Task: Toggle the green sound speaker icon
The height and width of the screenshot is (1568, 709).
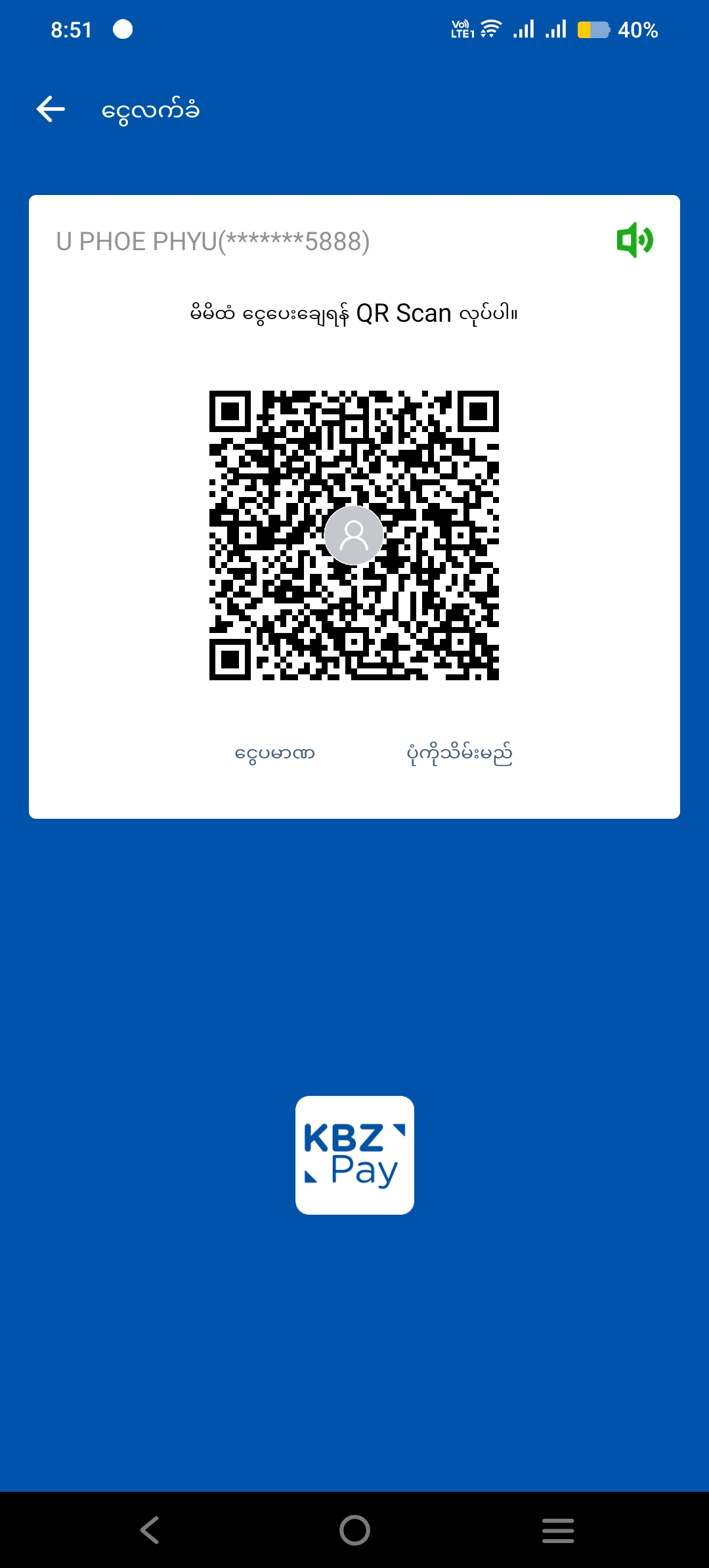Action: tap(634, 240)
